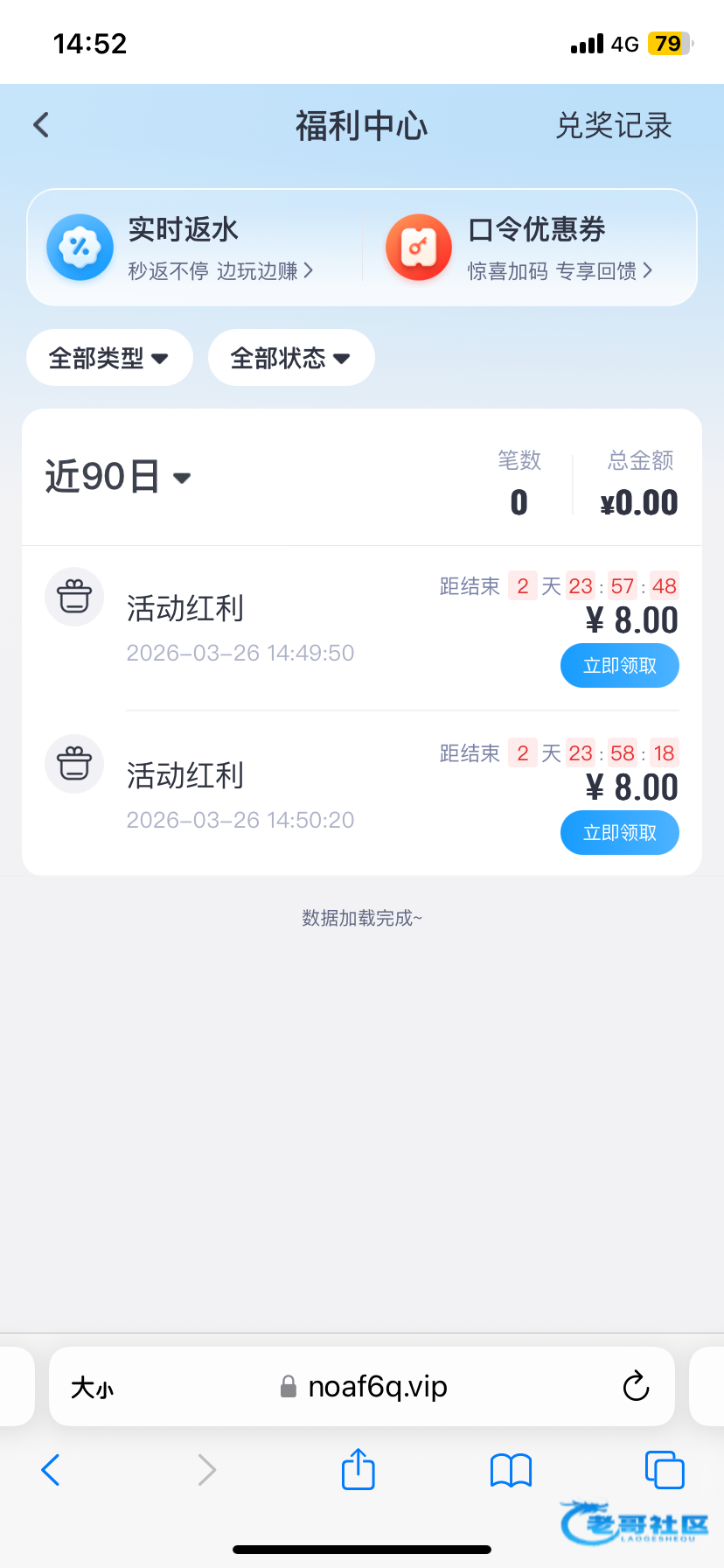Screen dimensions: 724x1568
Task: Show all open browser tabs
Action: click(x=664, y=1470)
